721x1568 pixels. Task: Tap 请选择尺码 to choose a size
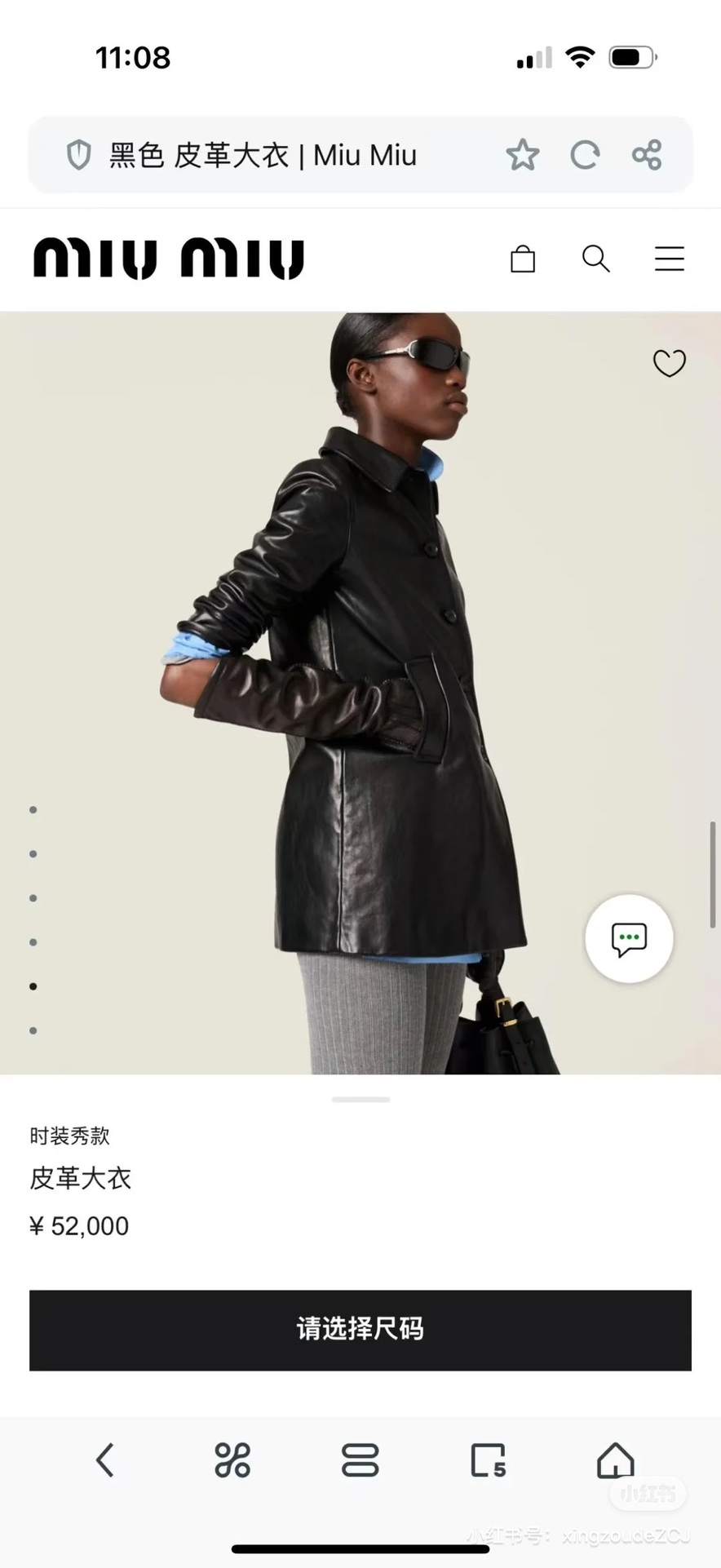pos(360,1329)
